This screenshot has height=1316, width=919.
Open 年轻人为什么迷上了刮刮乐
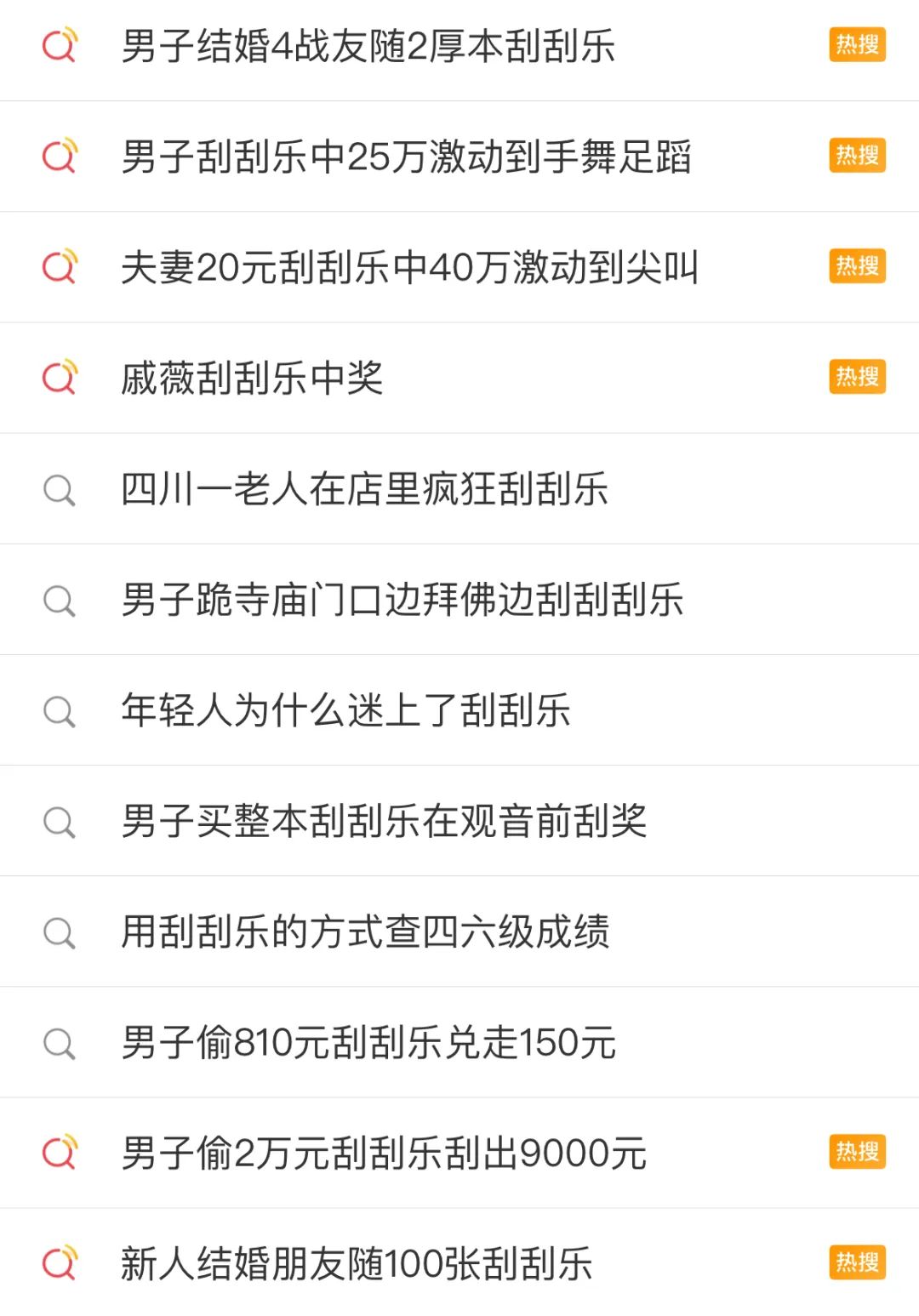click(x=345, y=710)
